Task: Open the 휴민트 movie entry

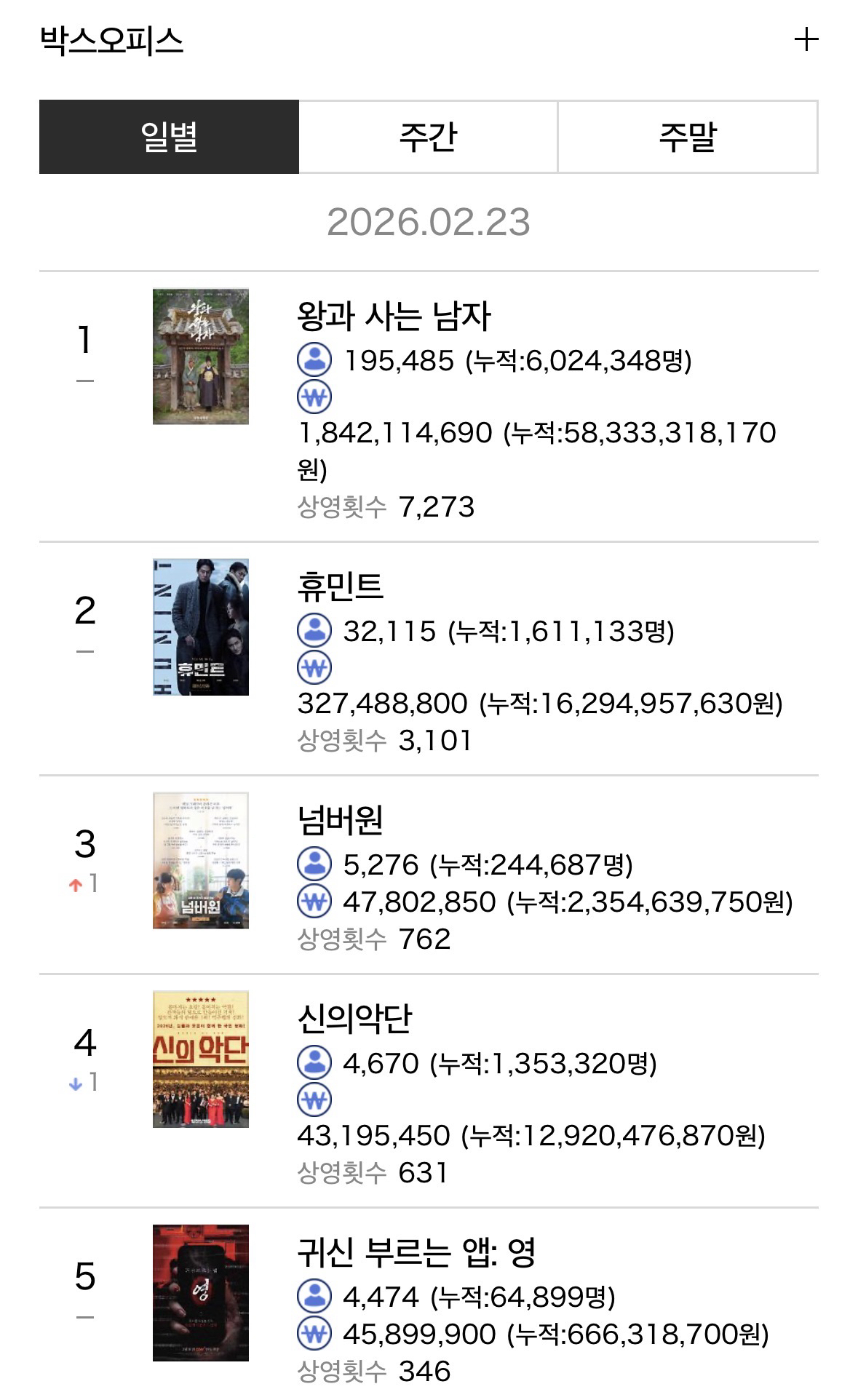Action: [x=340, y=587]
